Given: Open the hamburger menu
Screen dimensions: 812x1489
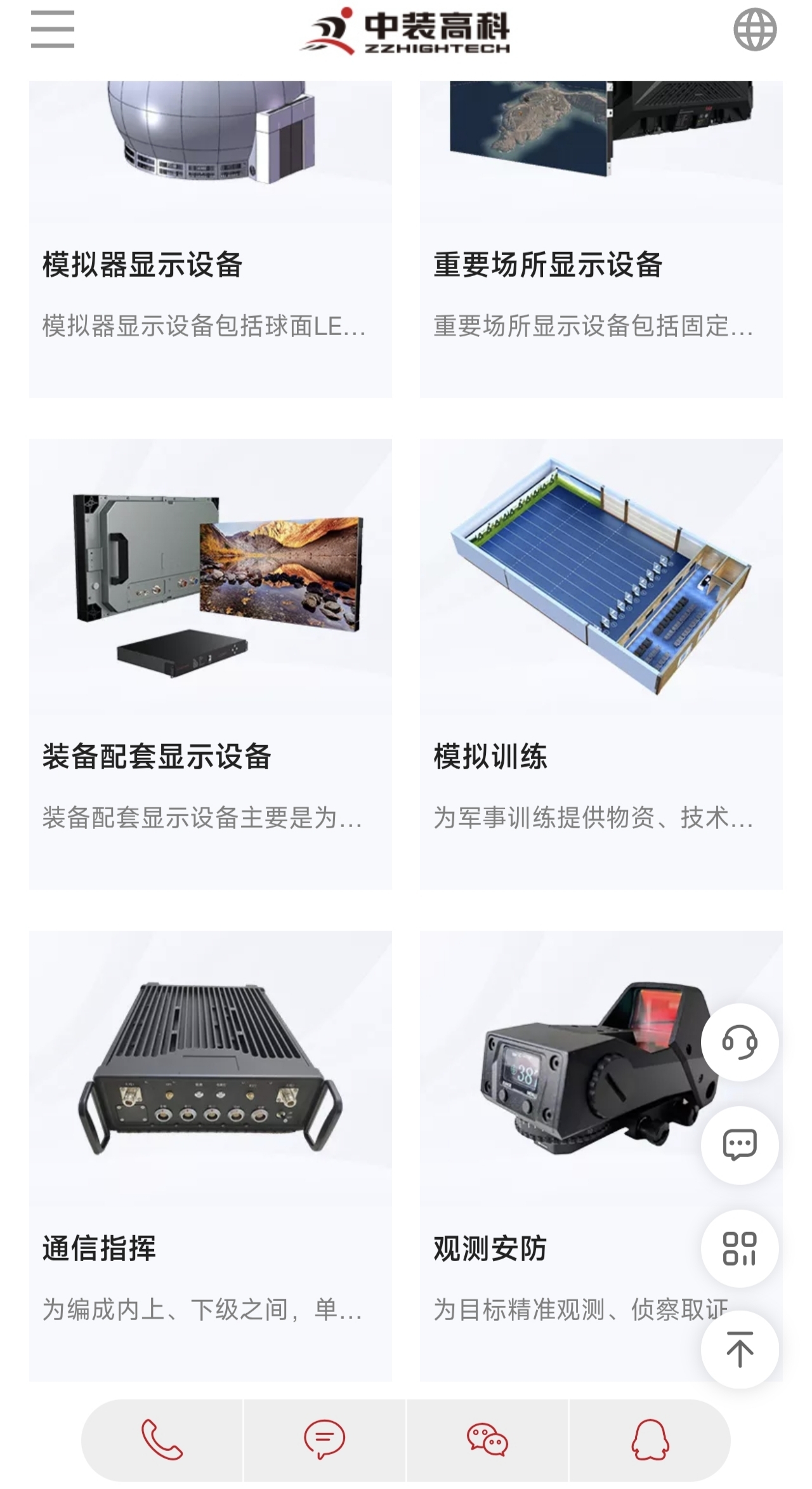Looking at the screenshot, I should pos(53,29).
